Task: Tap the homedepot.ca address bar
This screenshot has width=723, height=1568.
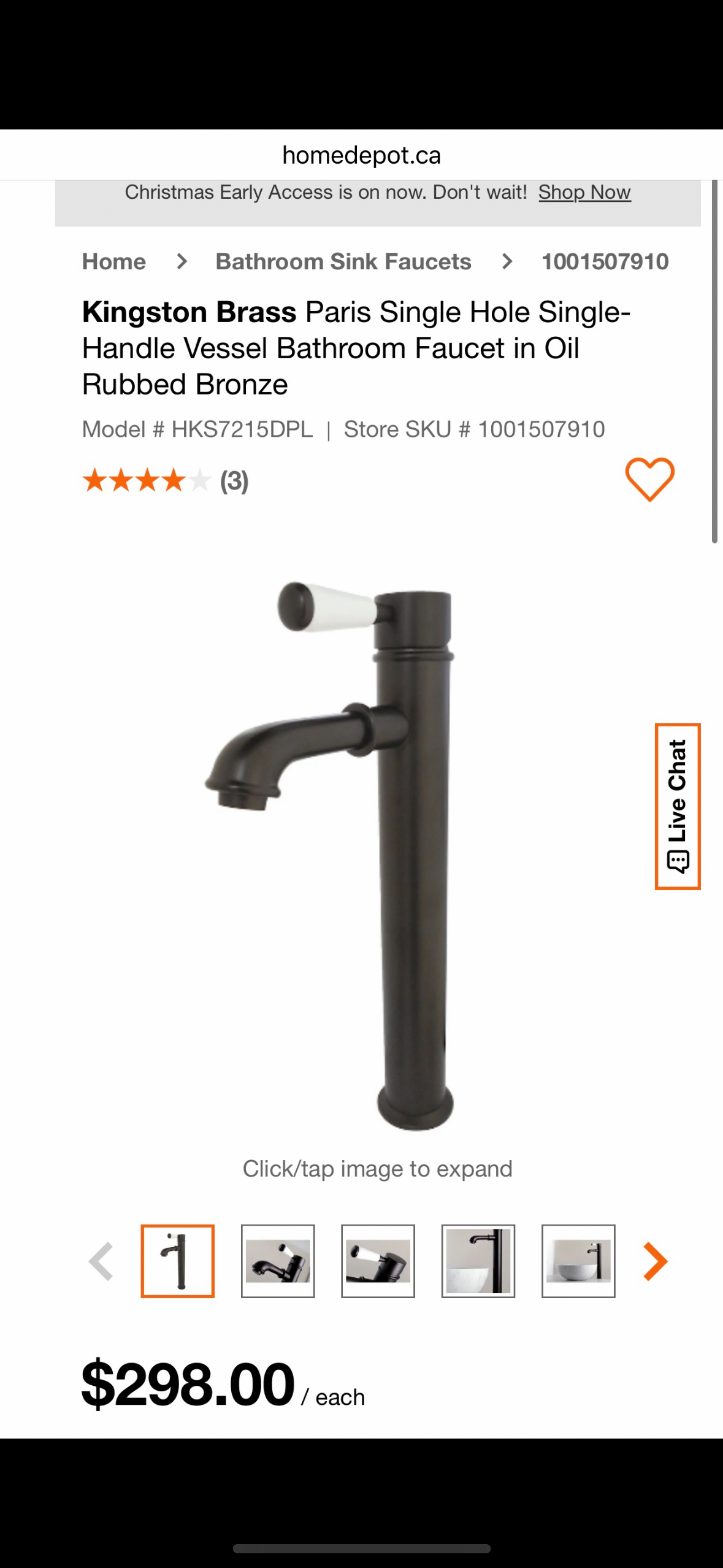Action: point(361,156)
